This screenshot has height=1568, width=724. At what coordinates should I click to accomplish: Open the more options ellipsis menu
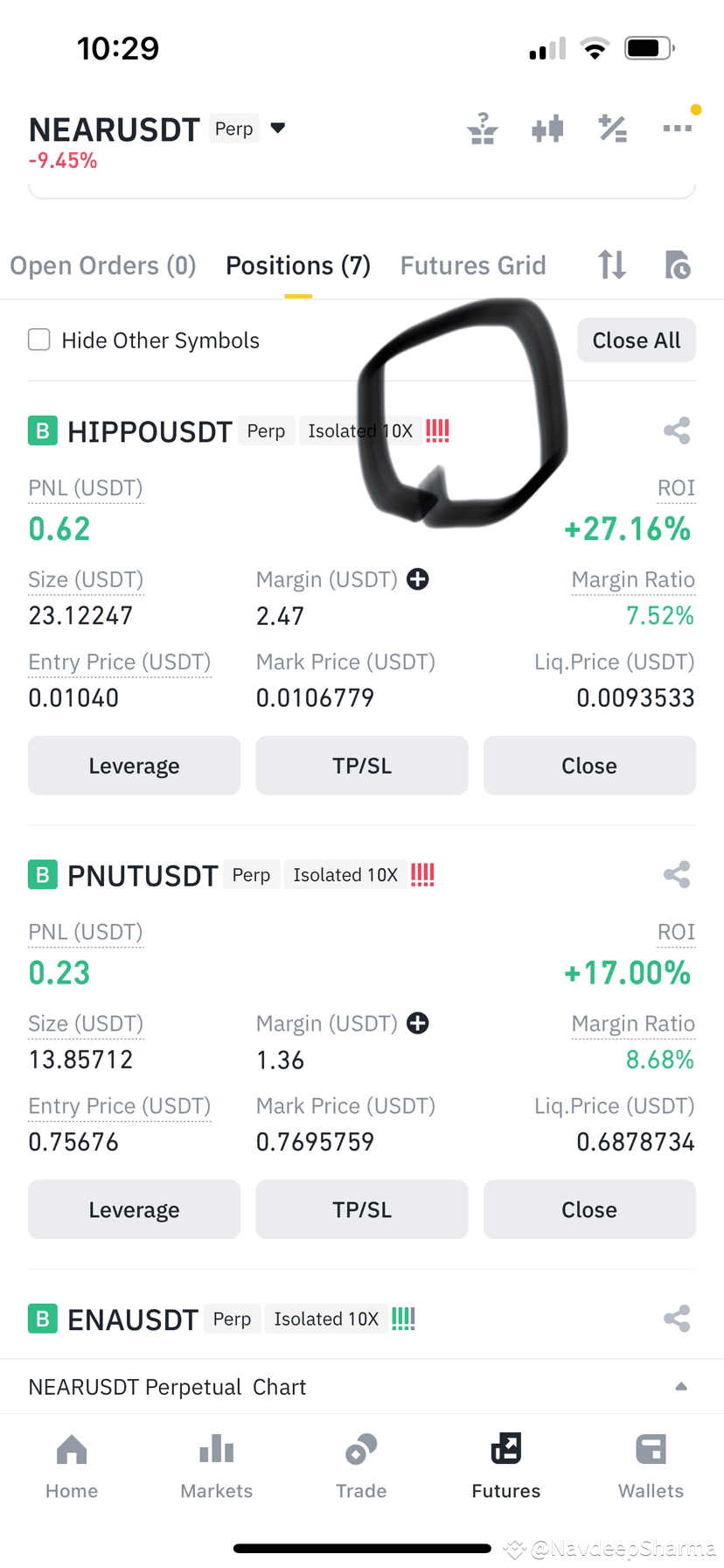tap(677, 128)
